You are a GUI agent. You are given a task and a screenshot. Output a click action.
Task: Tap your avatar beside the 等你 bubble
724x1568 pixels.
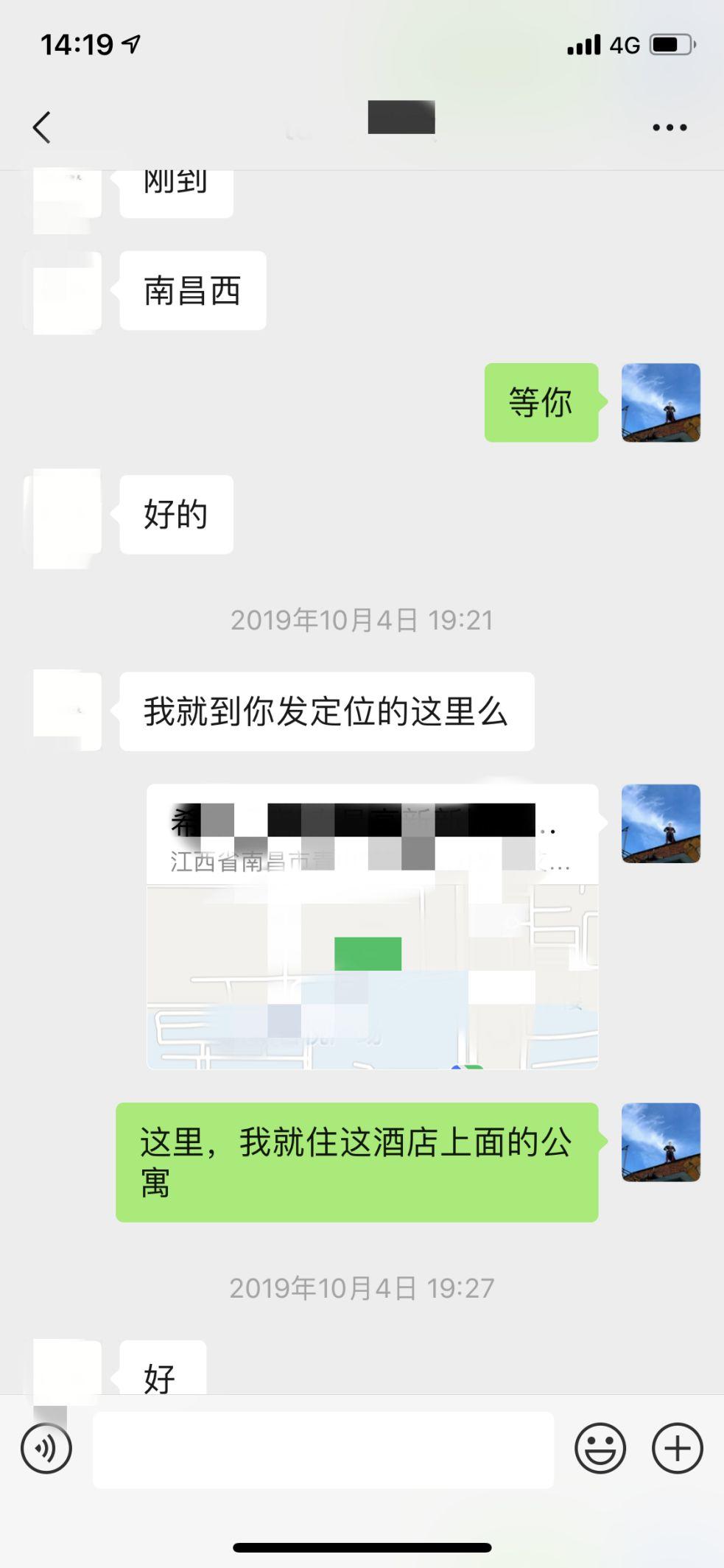click(x=660, y=402)
